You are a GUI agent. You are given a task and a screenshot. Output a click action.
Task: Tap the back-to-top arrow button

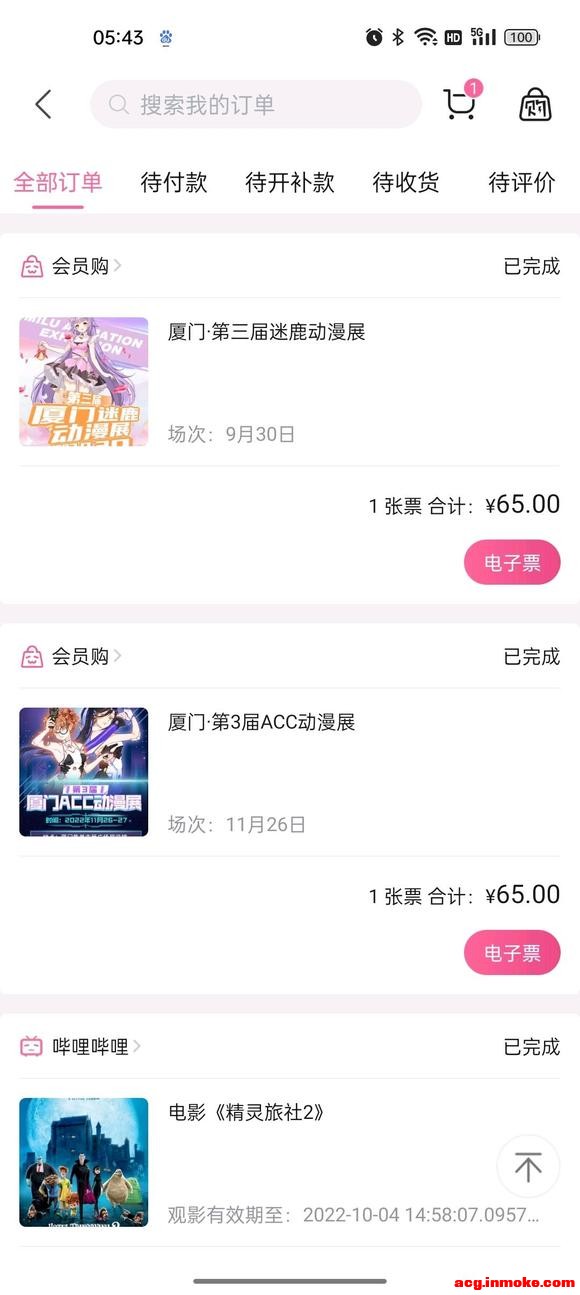(x=528, y=1166)
